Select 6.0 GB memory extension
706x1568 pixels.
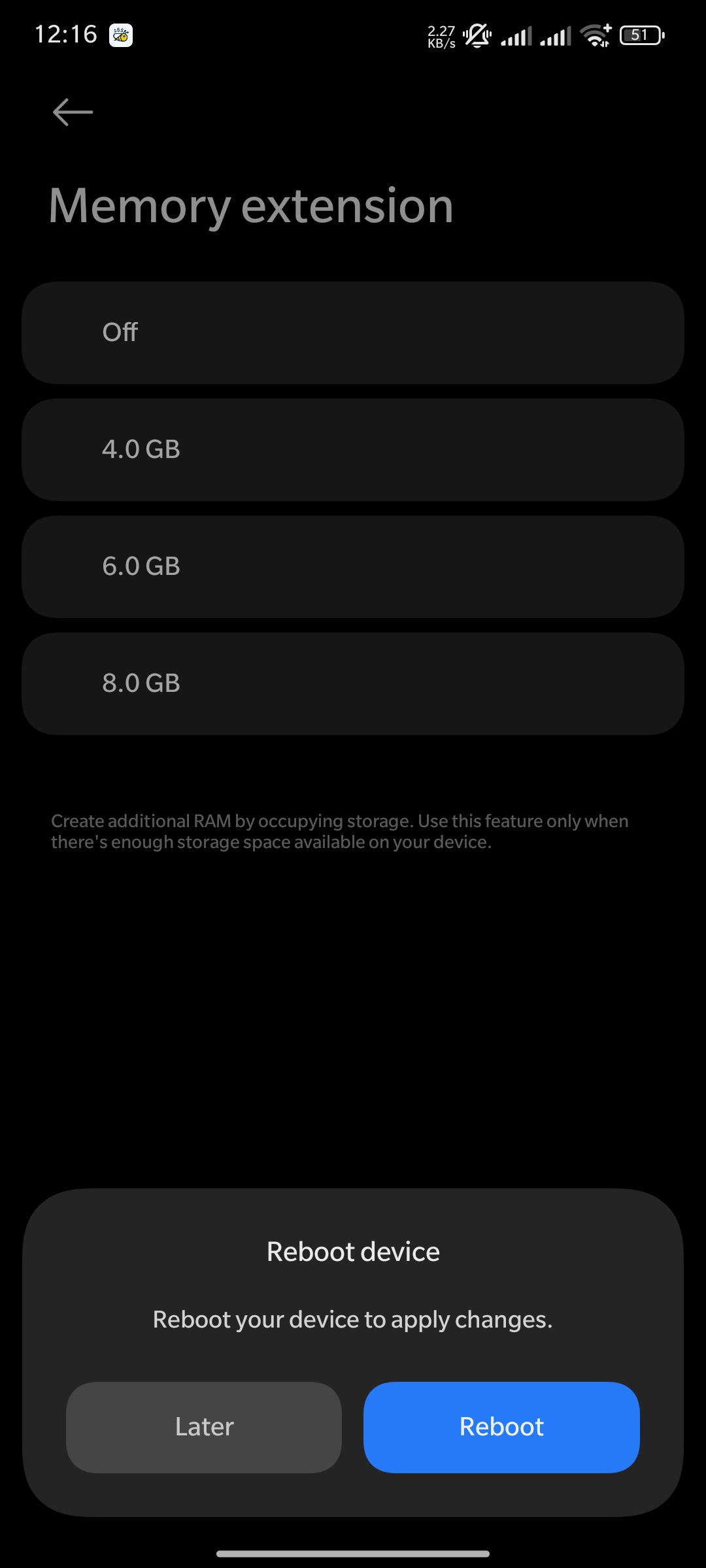point(353,566)
